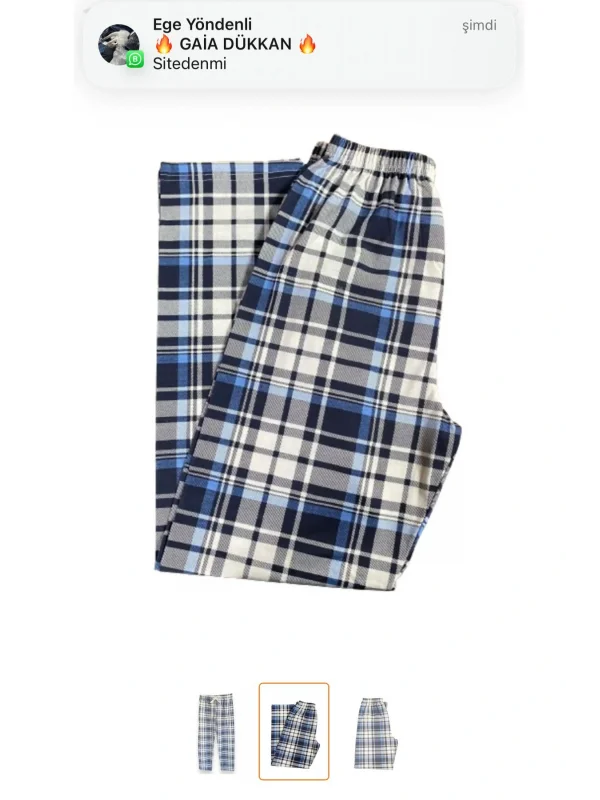This screenshot has width=600, height=800.
Task: Select the highlighted folded pants thumbnail
Action: click(294, 732)
